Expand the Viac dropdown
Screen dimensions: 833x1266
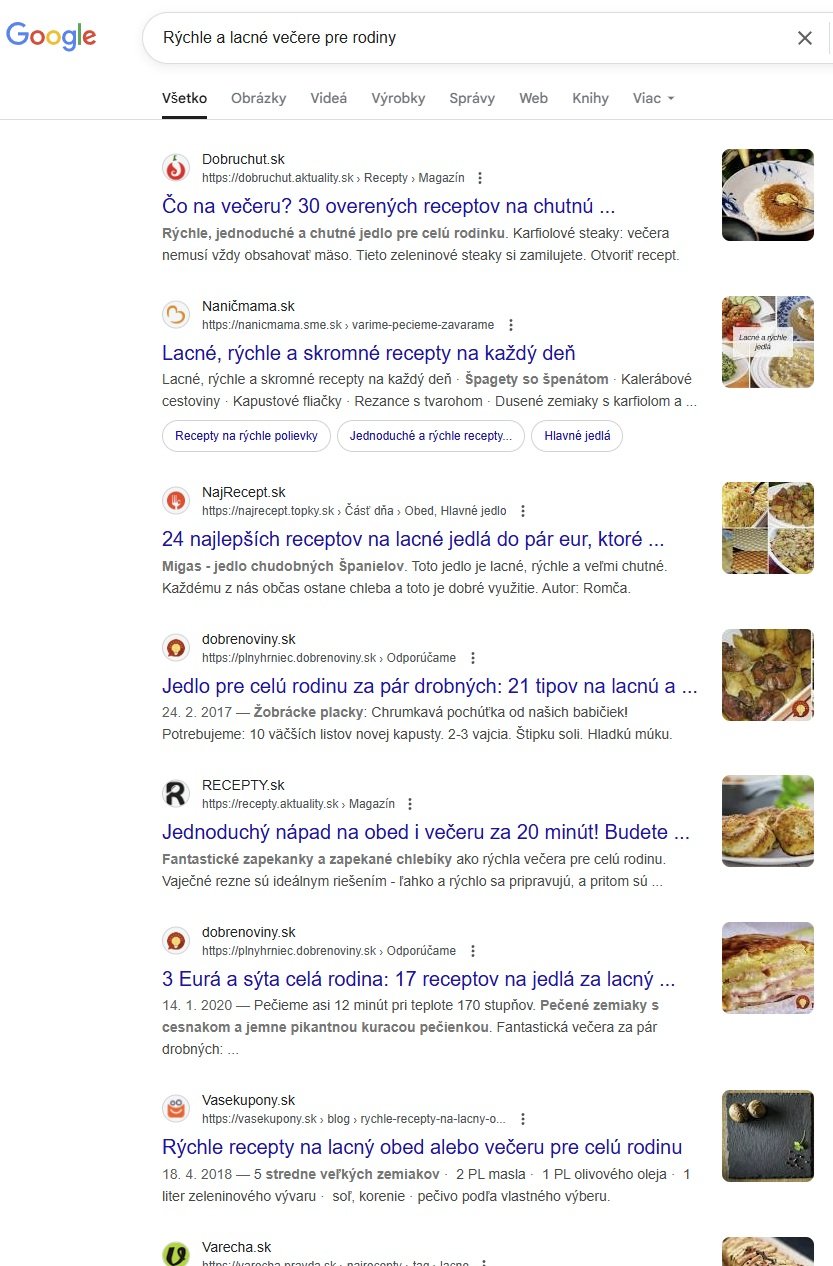[x=653, y=98]
